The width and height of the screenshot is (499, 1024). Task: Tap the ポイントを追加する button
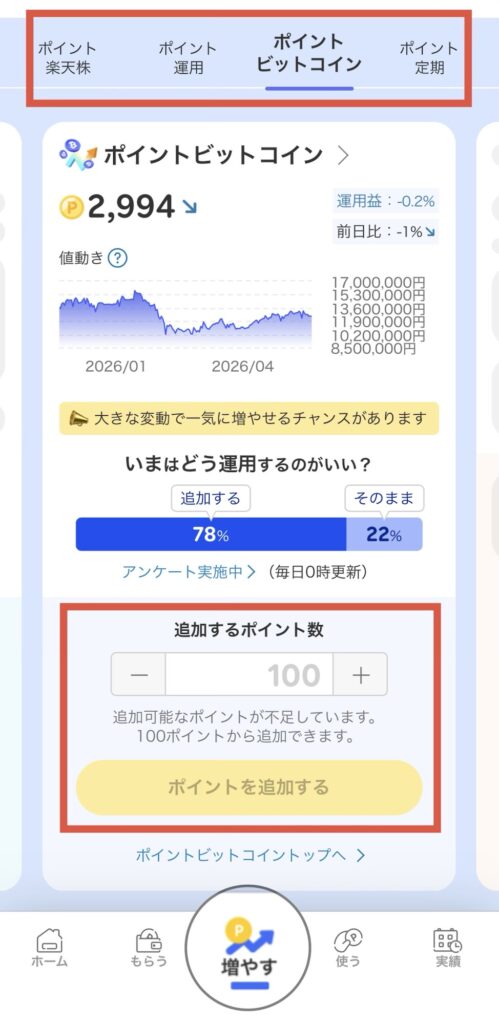tap(249, 787)
